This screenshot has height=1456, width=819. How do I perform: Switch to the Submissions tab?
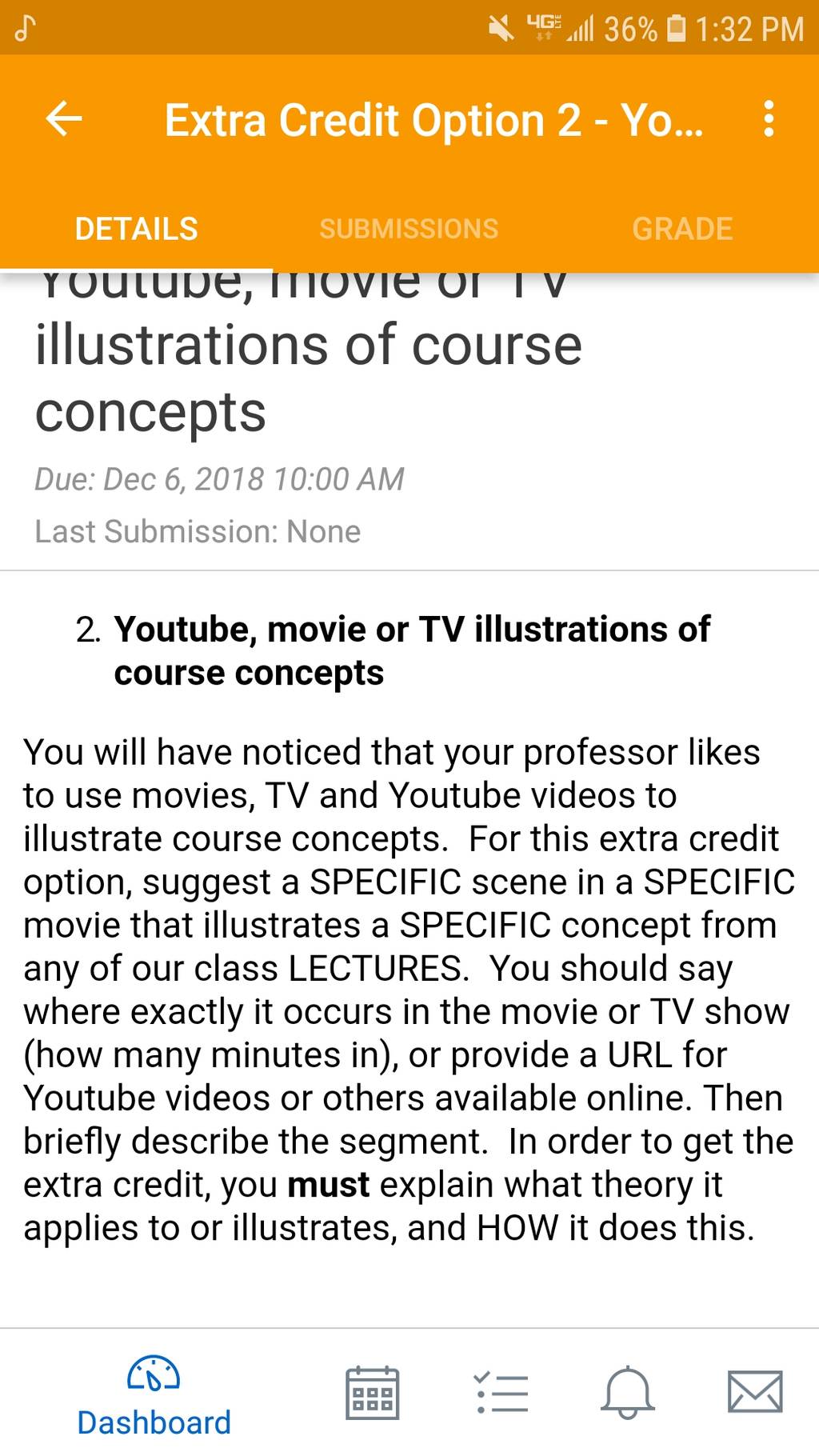tap(409, 229)
